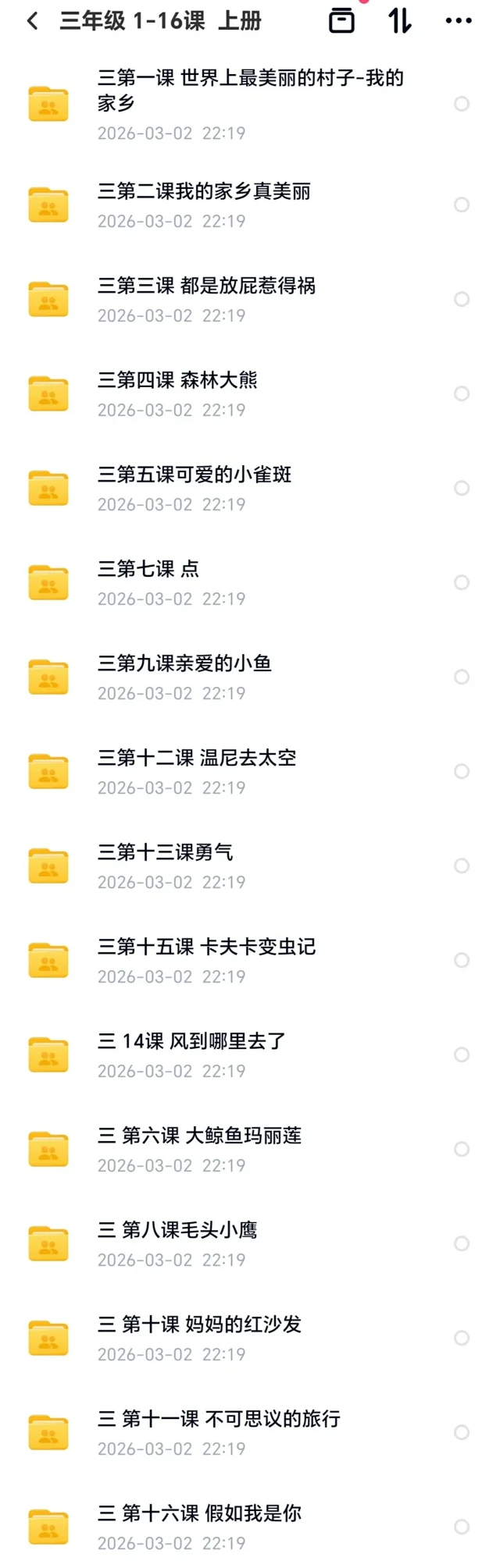Viewport: 500px width, 1568px height.
Task: Open folder 三第五课可爱的小雀斑
Action: pos(195,475)
